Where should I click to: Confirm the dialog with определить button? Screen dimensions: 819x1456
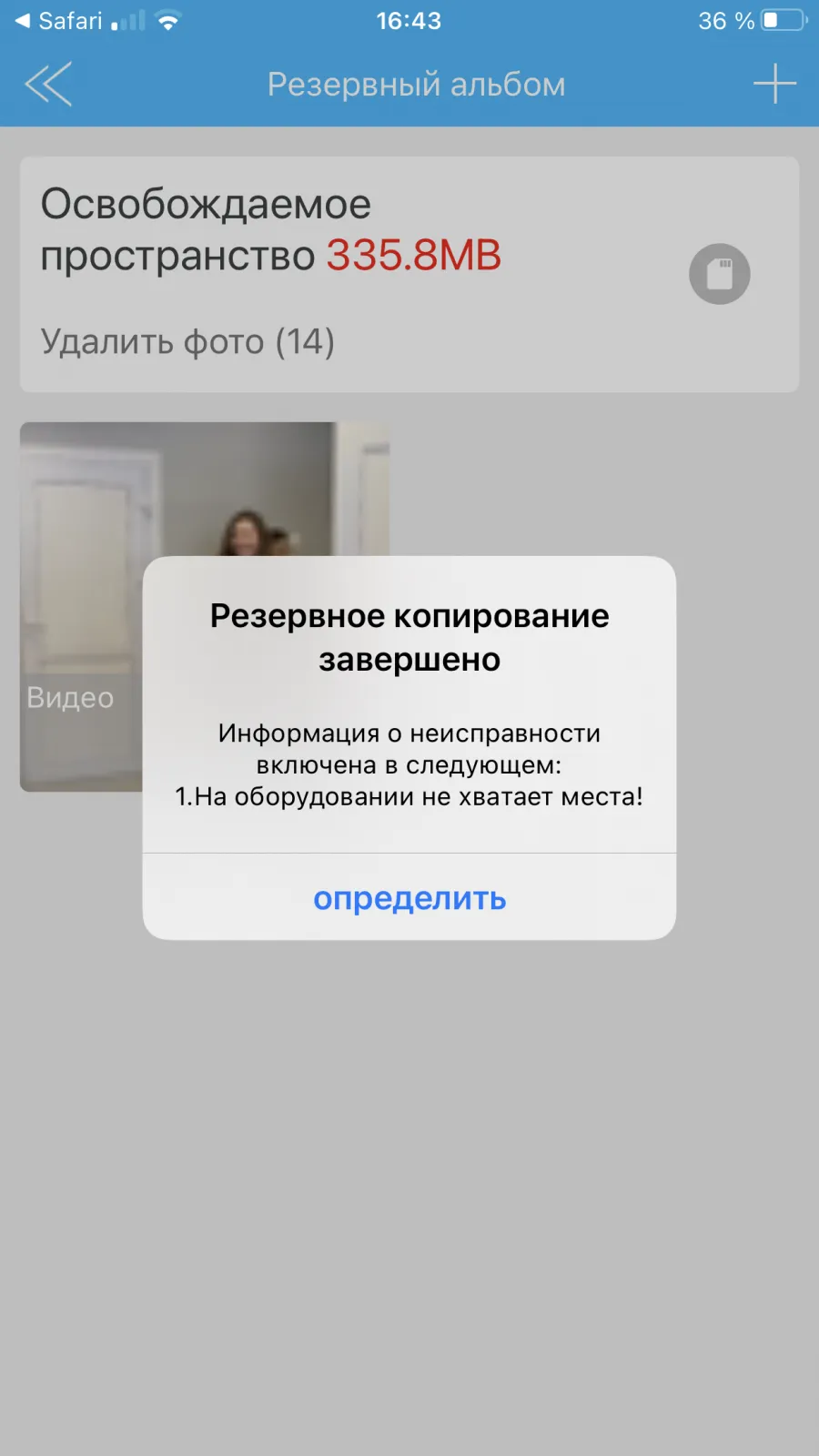[x=409, y=897]
